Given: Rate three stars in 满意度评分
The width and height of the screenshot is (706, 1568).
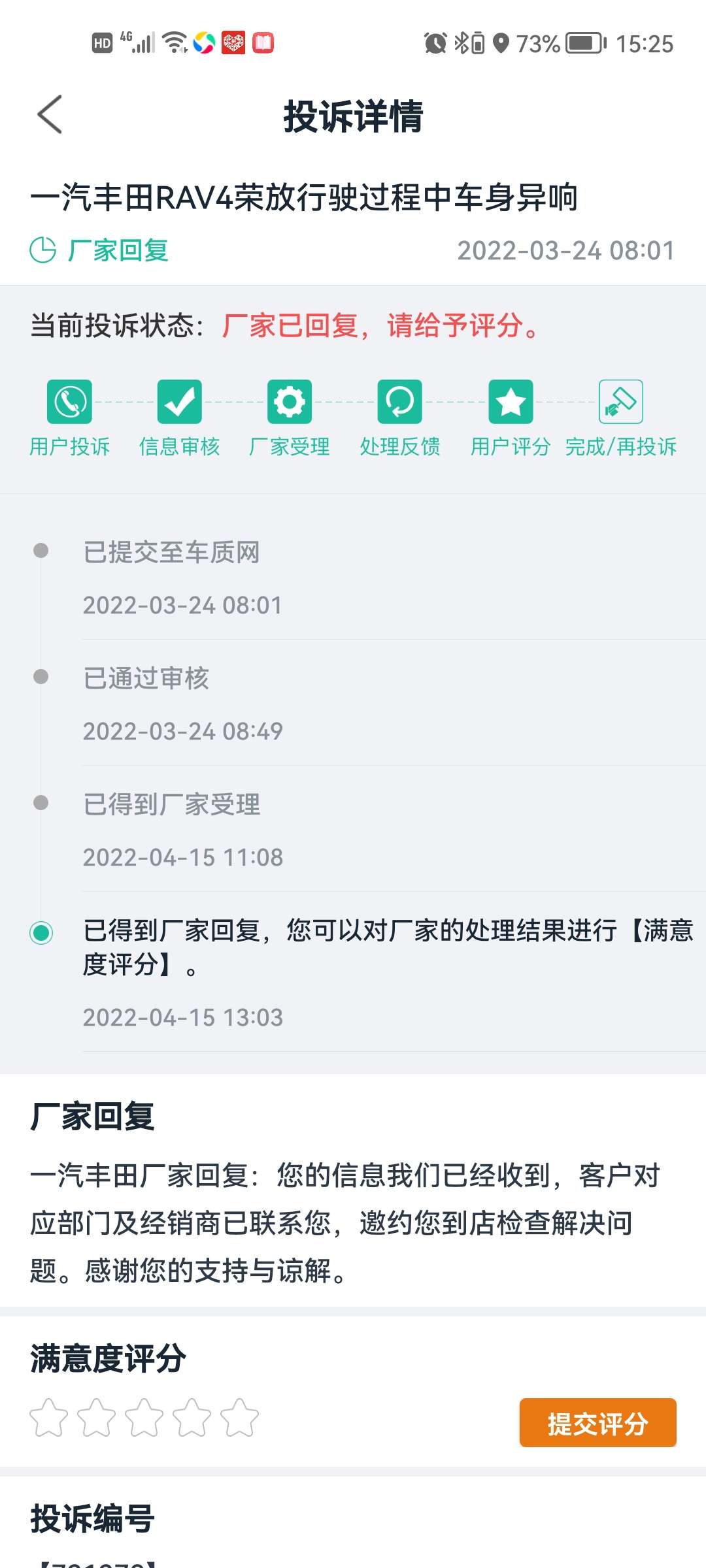Looking at the screenshot, I should (144, 1417).
